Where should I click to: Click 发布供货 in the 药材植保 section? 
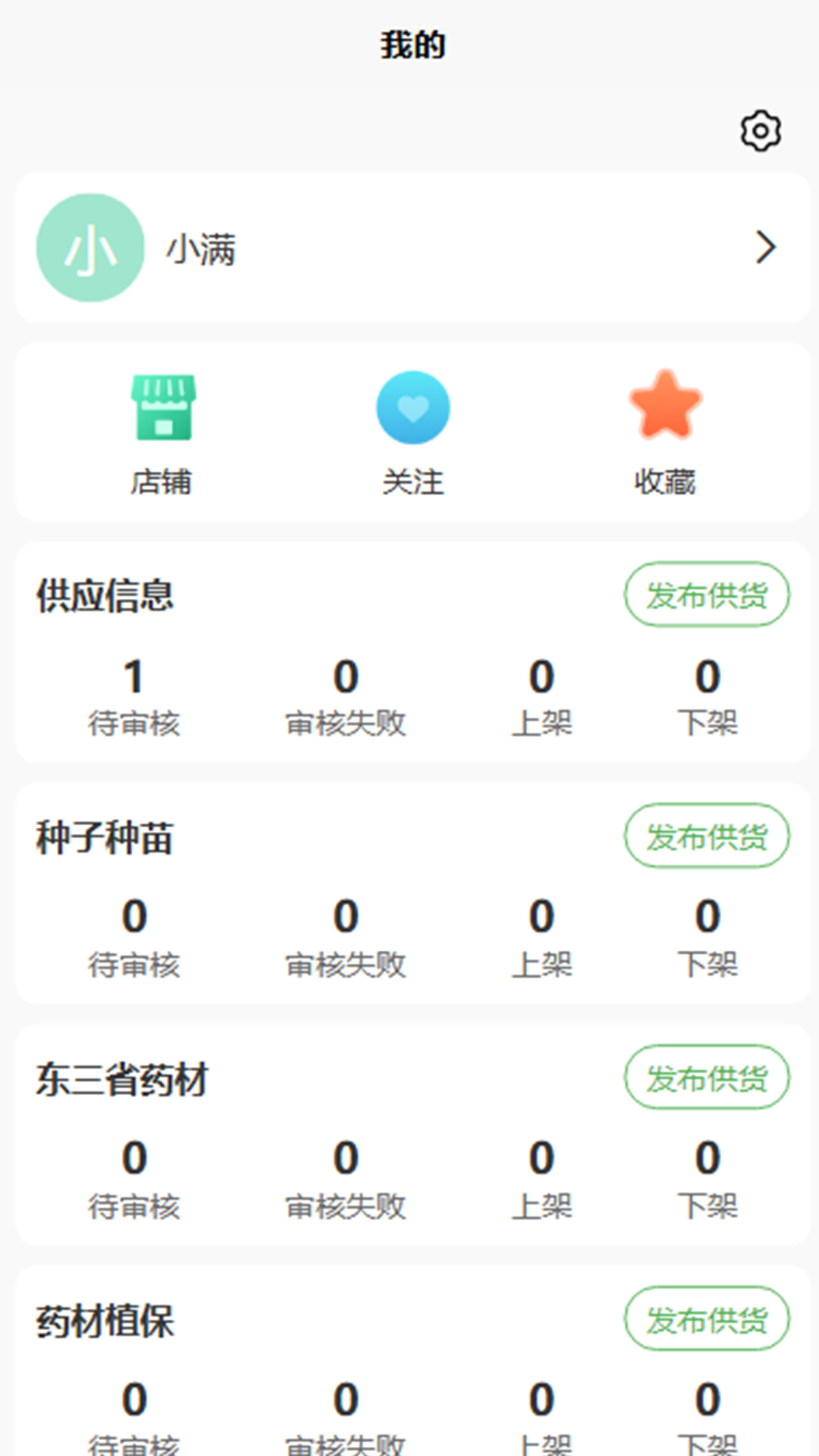pos(706,1319)
